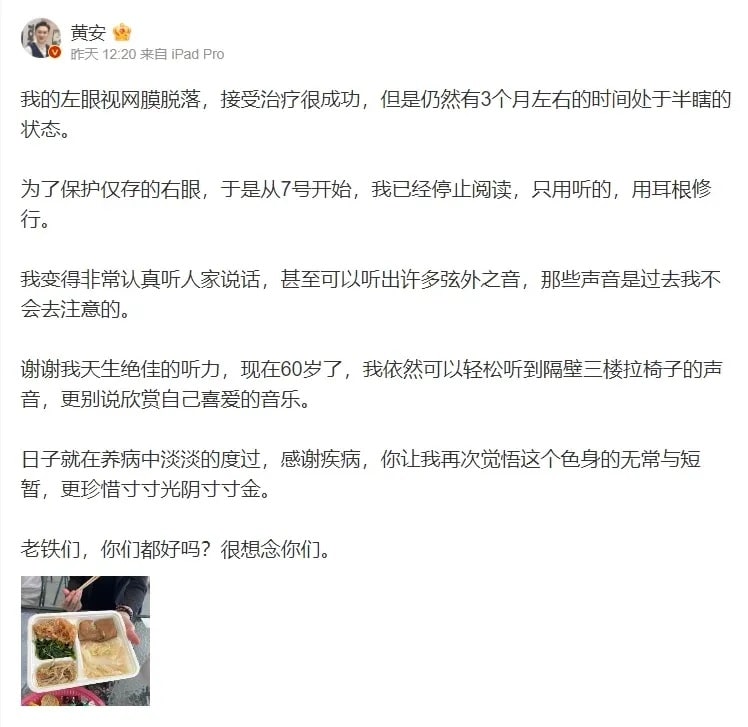Open 黄安's profile avatar
The image size is (748, 727).
point(41,37)
